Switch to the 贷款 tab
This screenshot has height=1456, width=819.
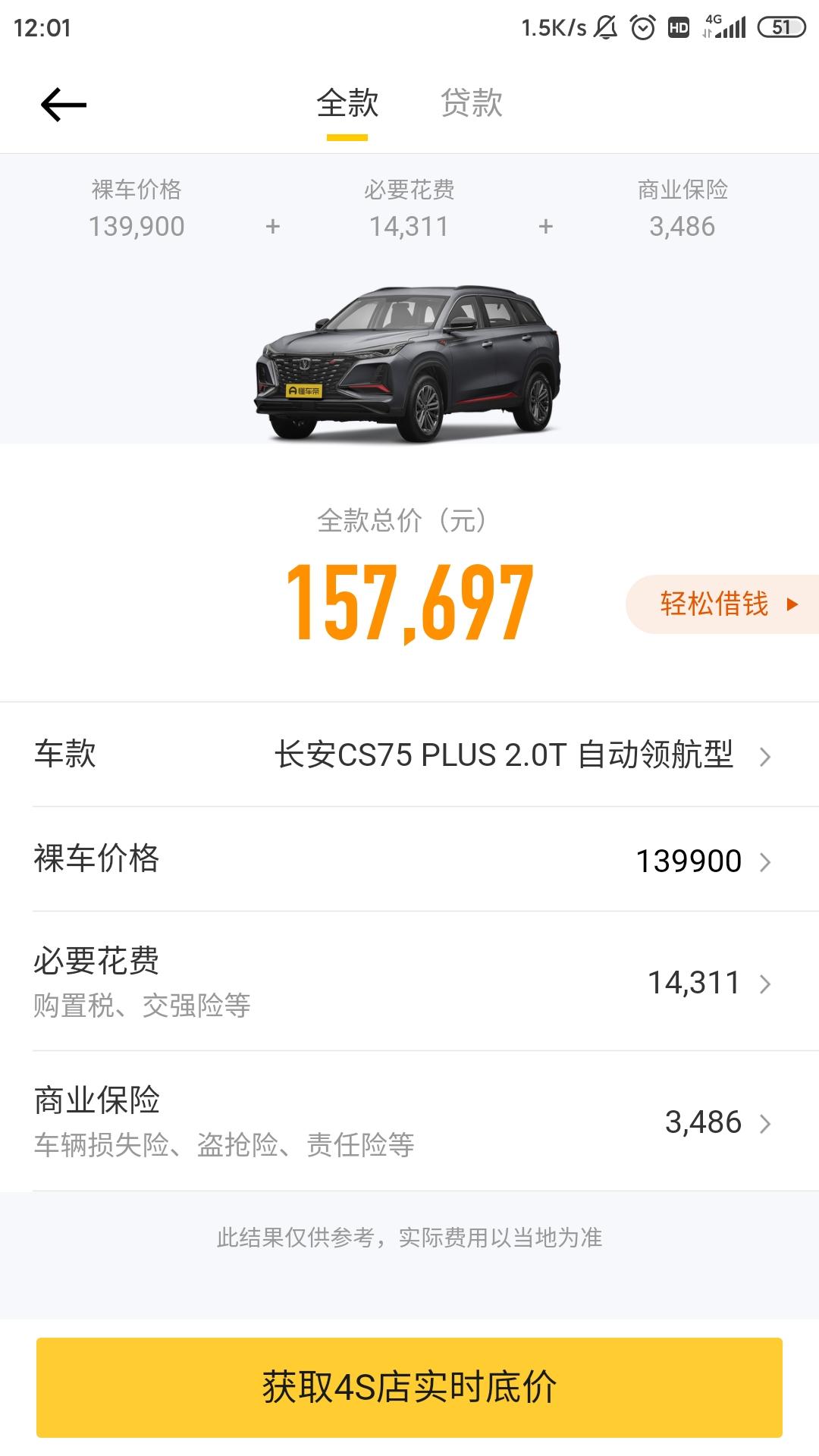click(x=471, y=103)
